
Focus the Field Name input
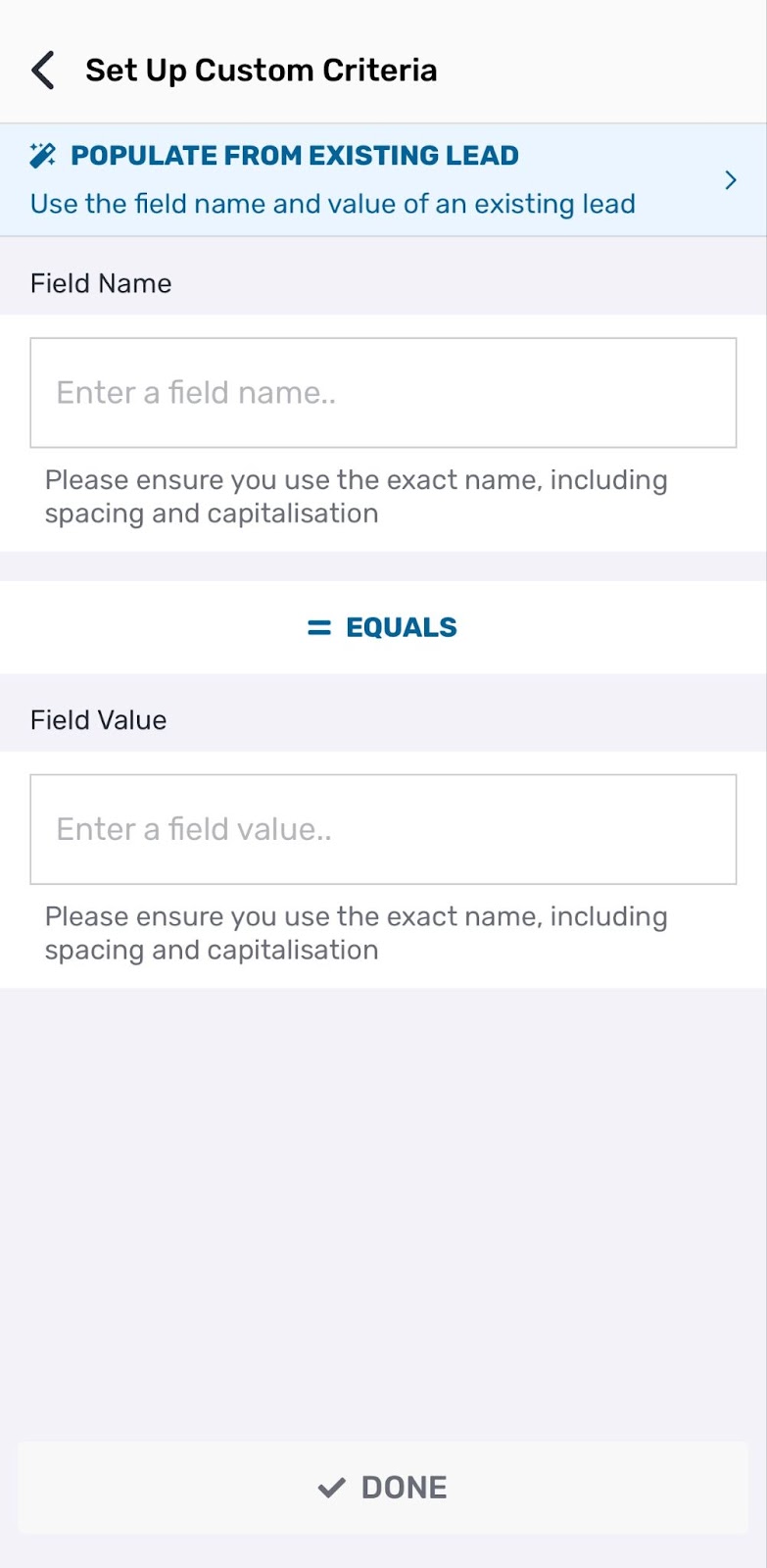[x=383, y=393]
